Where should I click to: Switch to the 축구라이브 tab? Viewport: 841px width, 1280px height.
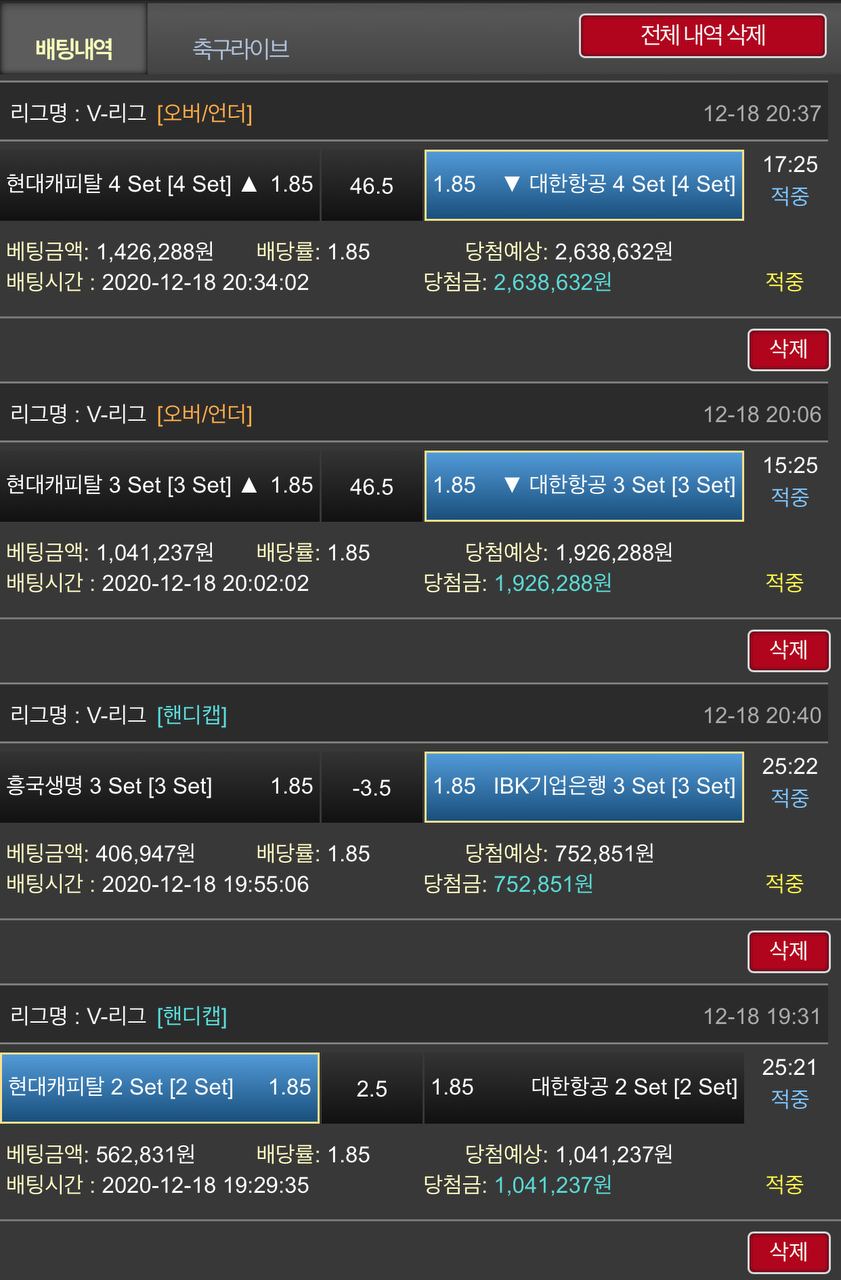click(x=241, y=48)
